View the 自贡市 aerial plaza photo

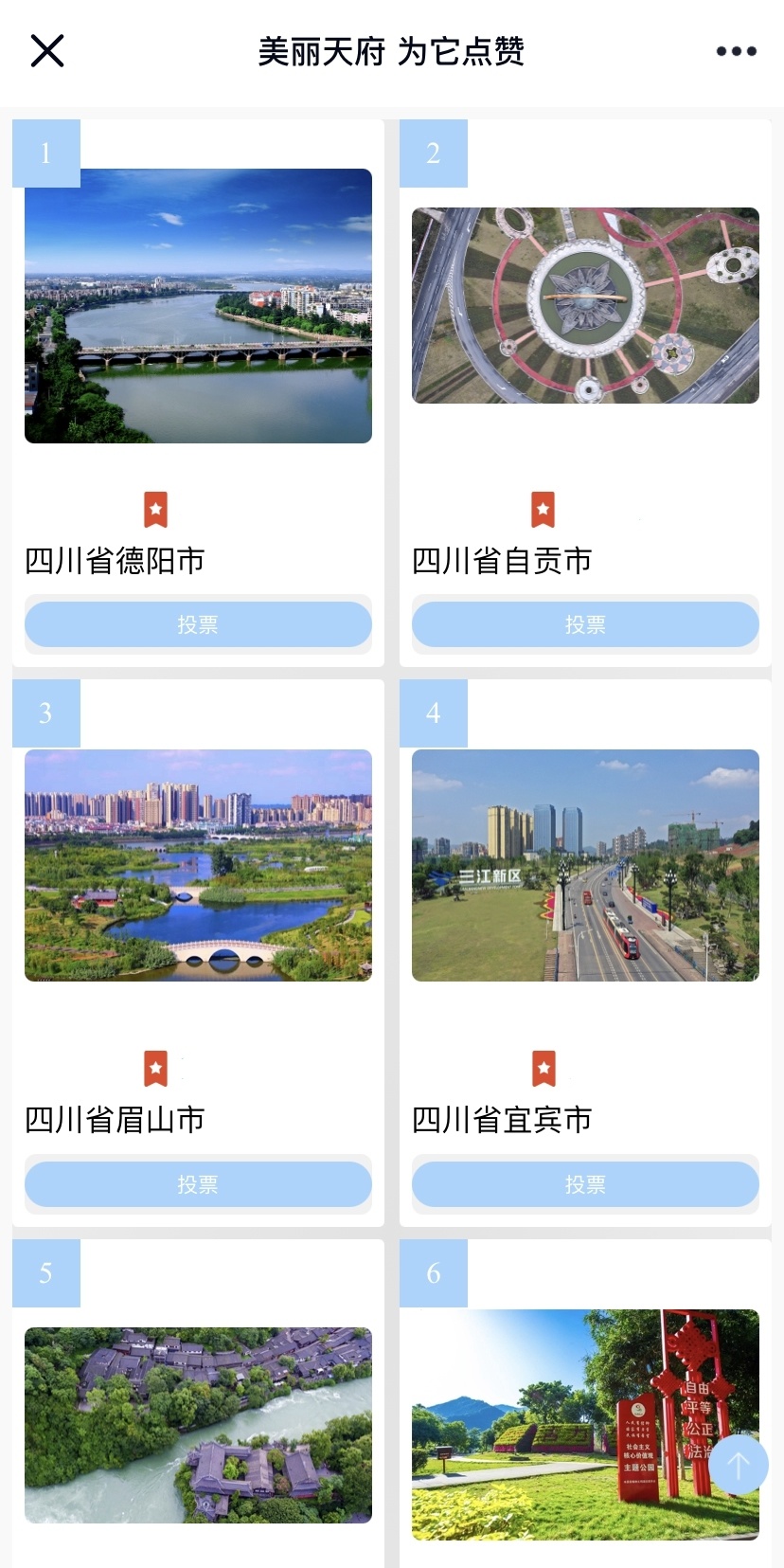[x=585, y=306]
